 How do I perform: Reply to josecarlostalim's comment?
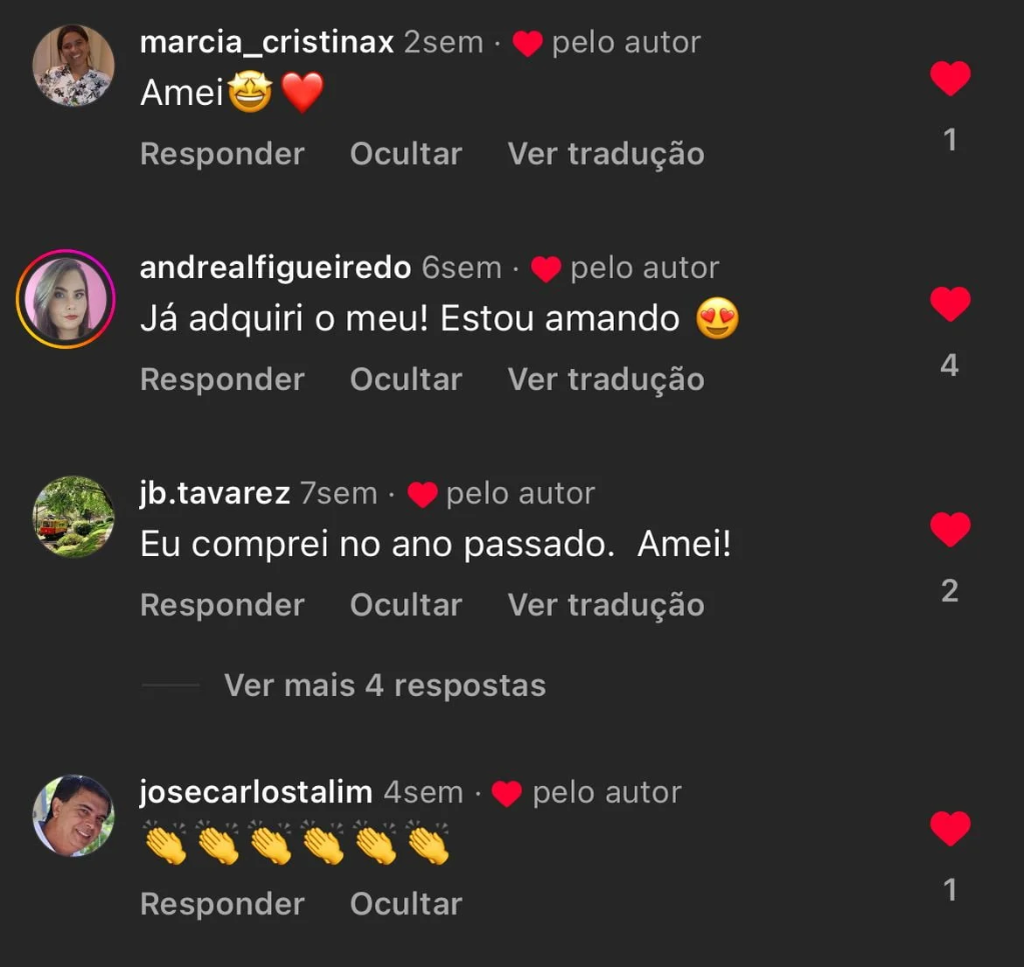tap(222, 904)
